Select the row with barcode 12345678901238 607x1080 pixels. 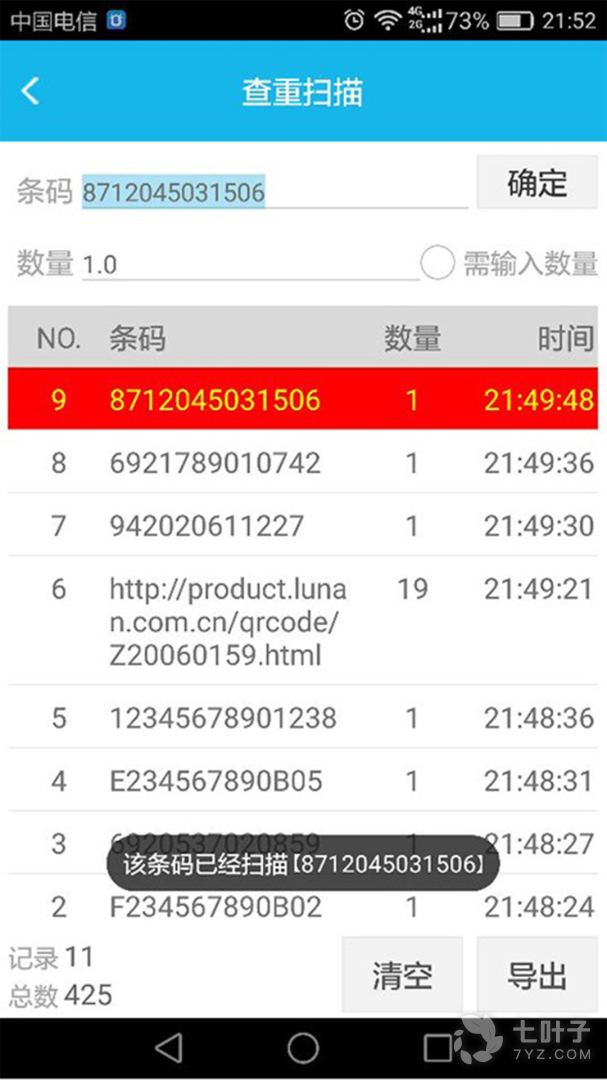pos(302,718)
